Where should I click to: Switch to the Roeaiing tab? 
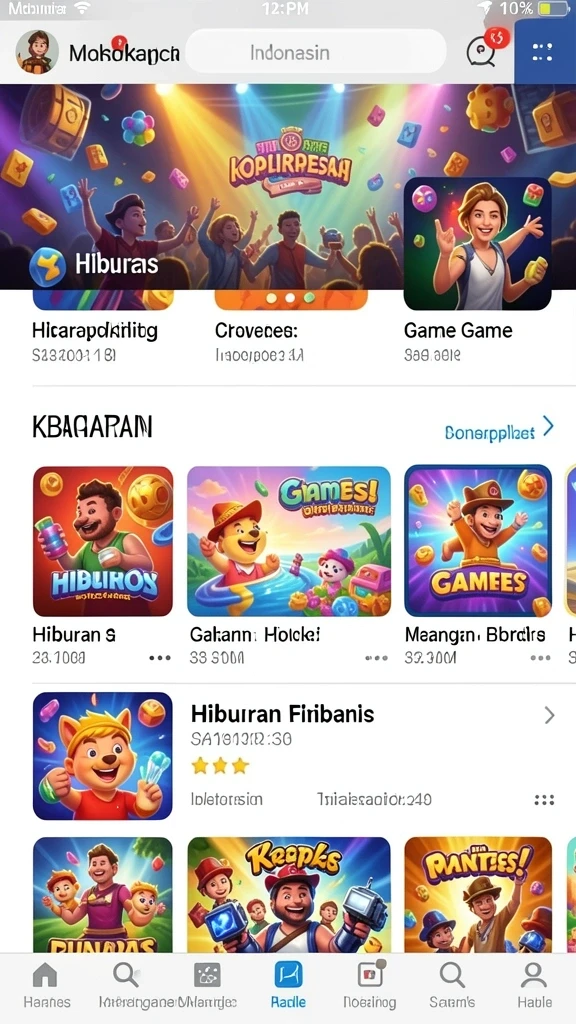click(x=370, y=987)
